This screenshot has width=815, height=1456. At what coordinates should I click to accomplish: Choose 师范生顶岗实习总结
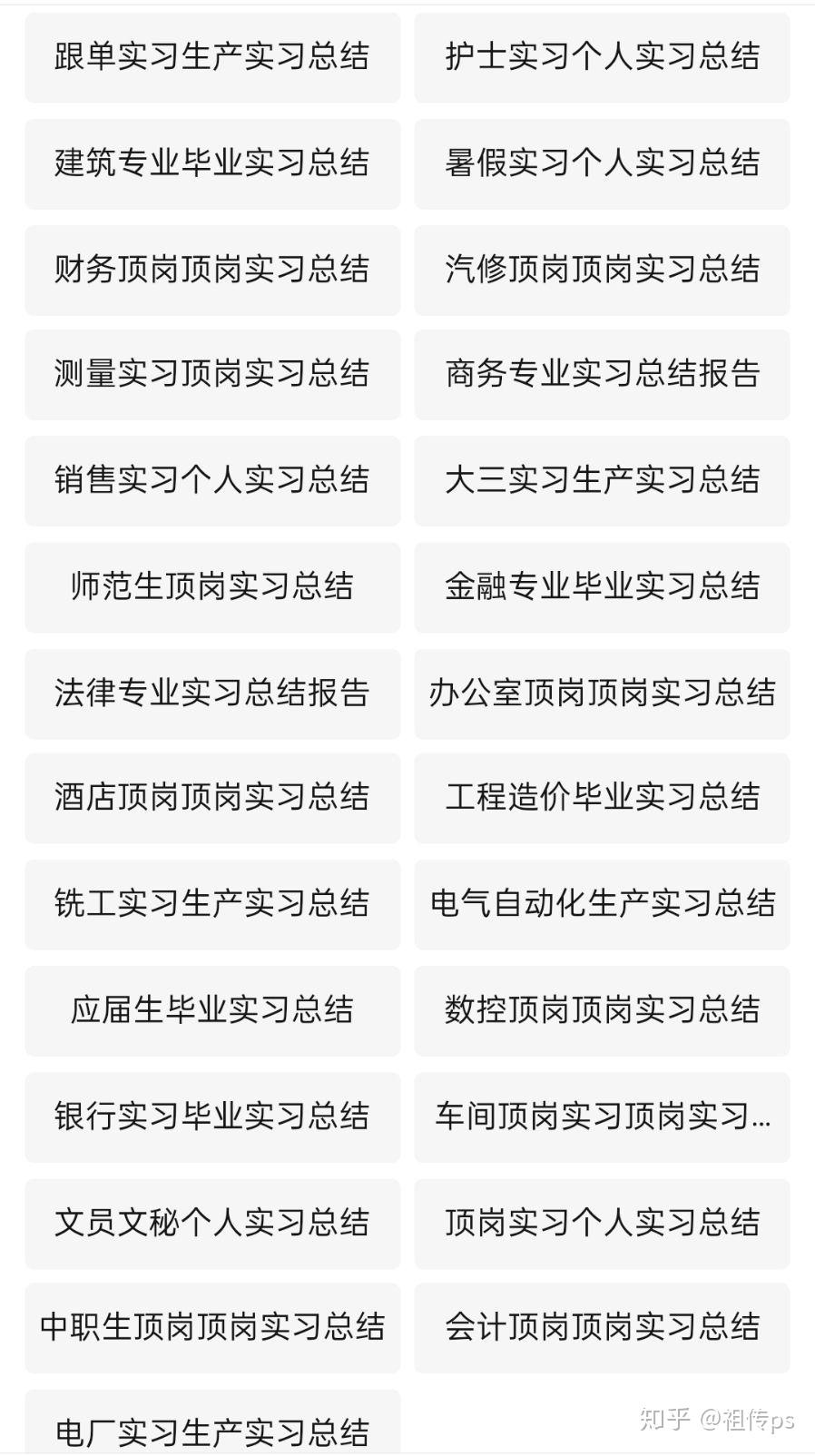tap(212, 587)
